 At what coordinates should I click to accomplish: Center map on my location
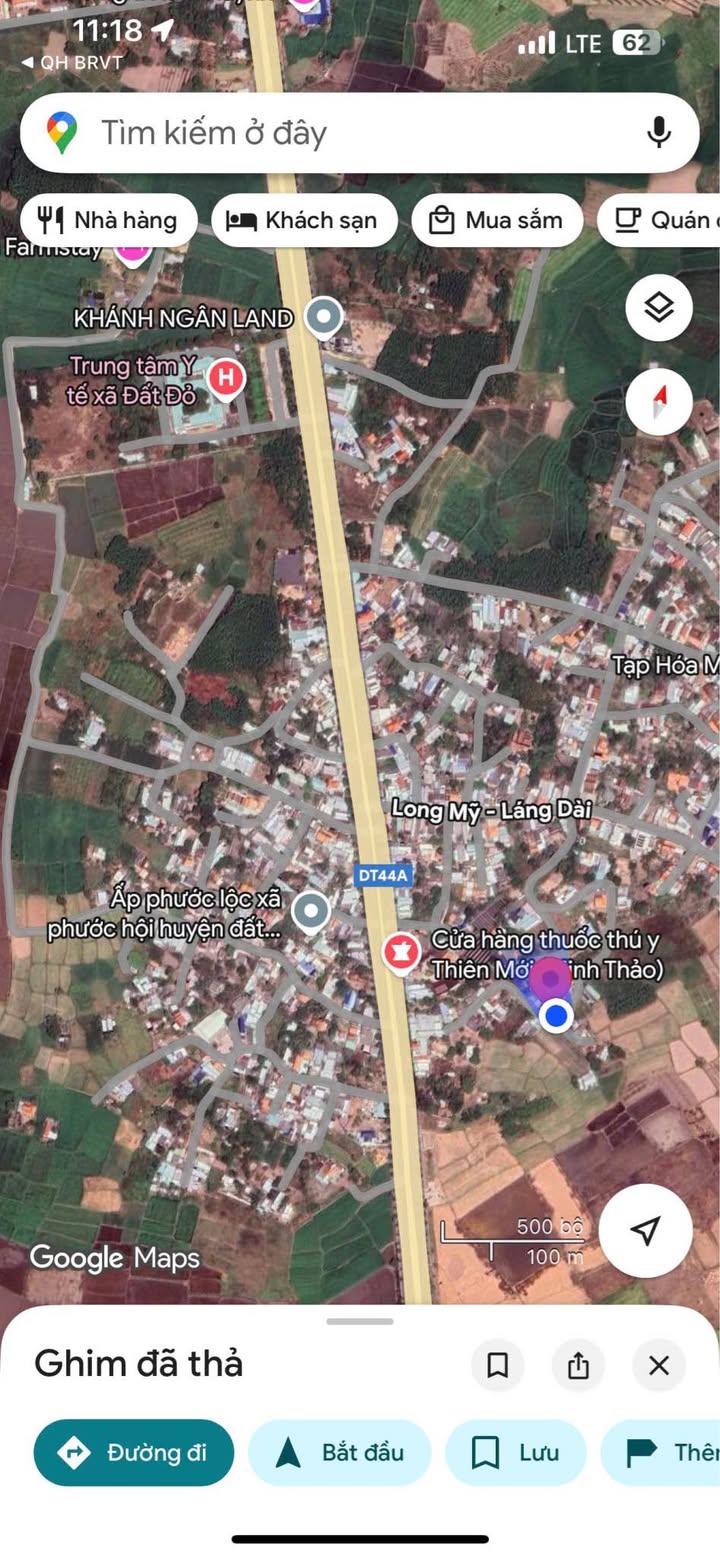645,1230
